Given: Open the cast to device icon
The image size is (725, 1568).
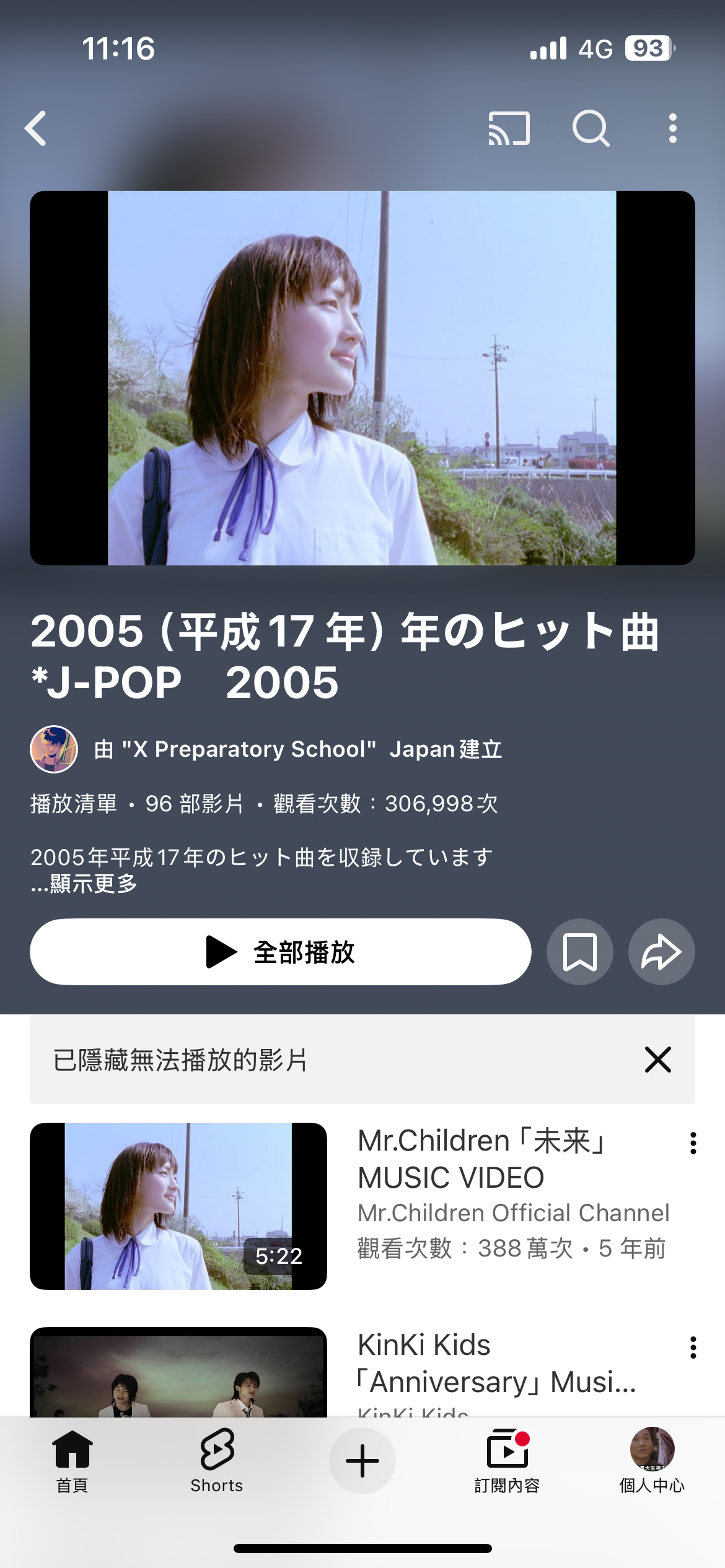Looking at the screenshot, I should point(509,129).
